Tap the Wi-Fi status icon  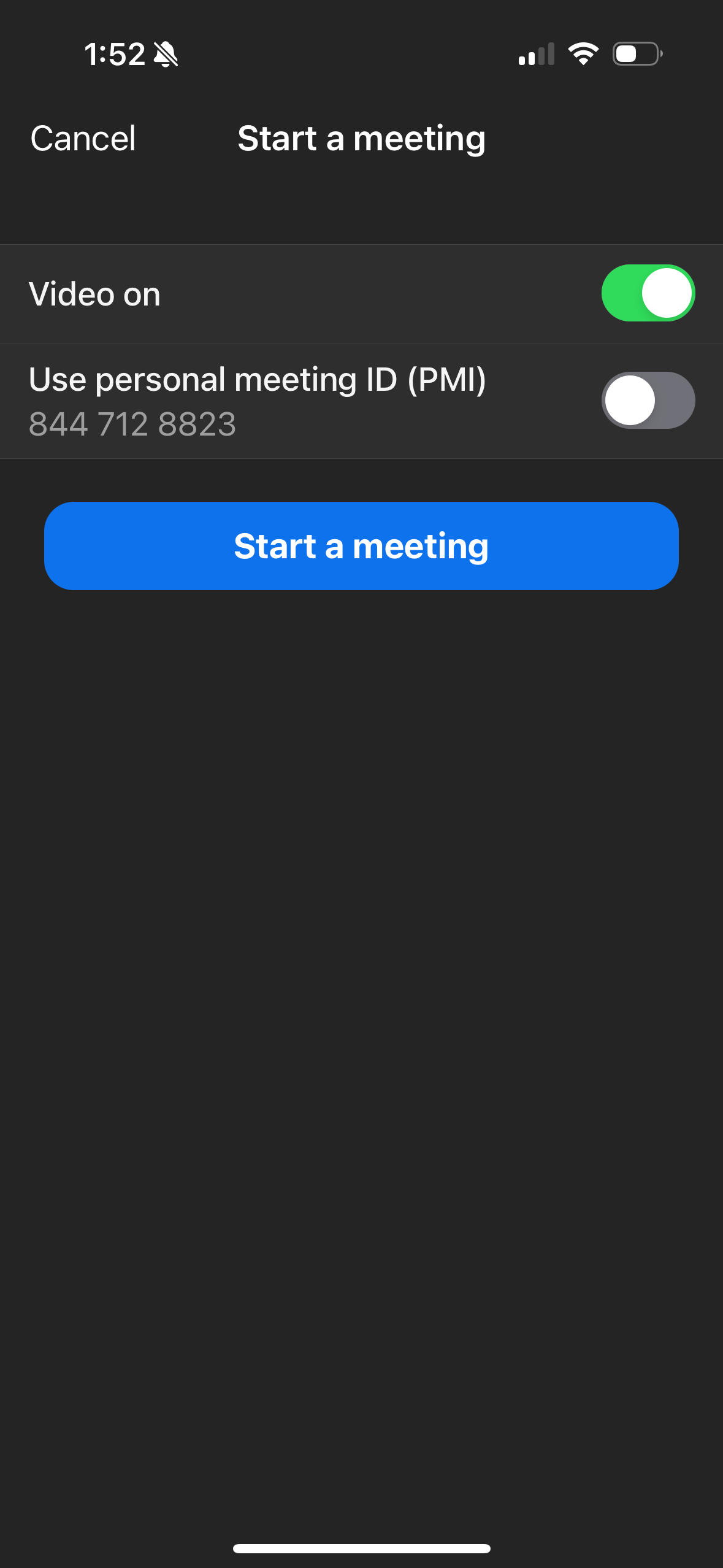[583, 54]
